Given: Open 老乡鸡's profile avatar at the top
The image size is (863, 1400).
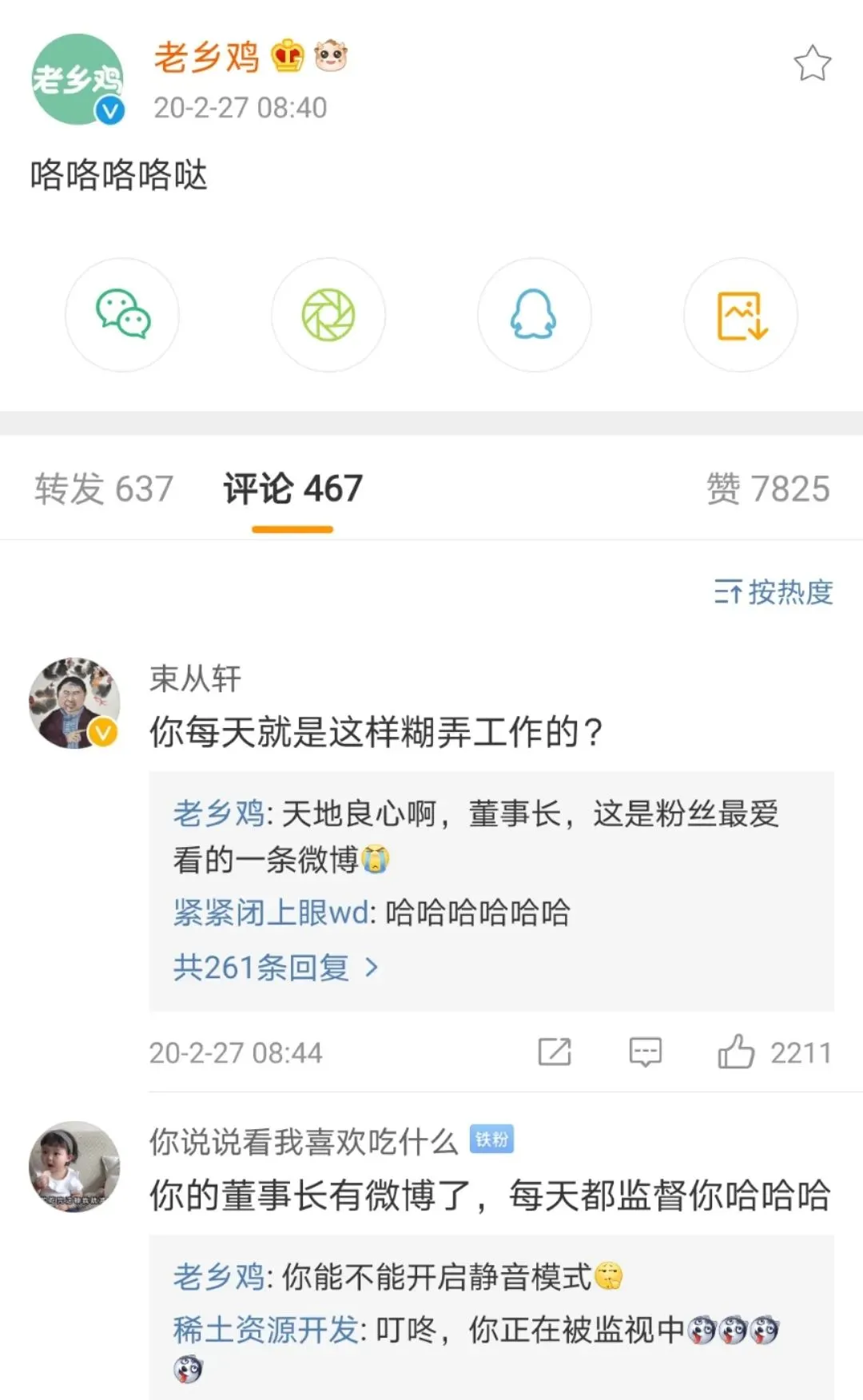Looking at the screenshot, I should [78, 79].
